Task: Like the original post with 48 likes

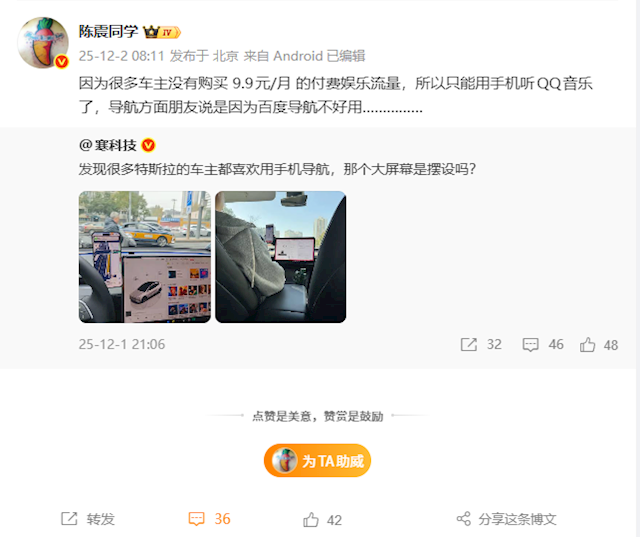Action: pyautogui.click(x=599, y=344)
